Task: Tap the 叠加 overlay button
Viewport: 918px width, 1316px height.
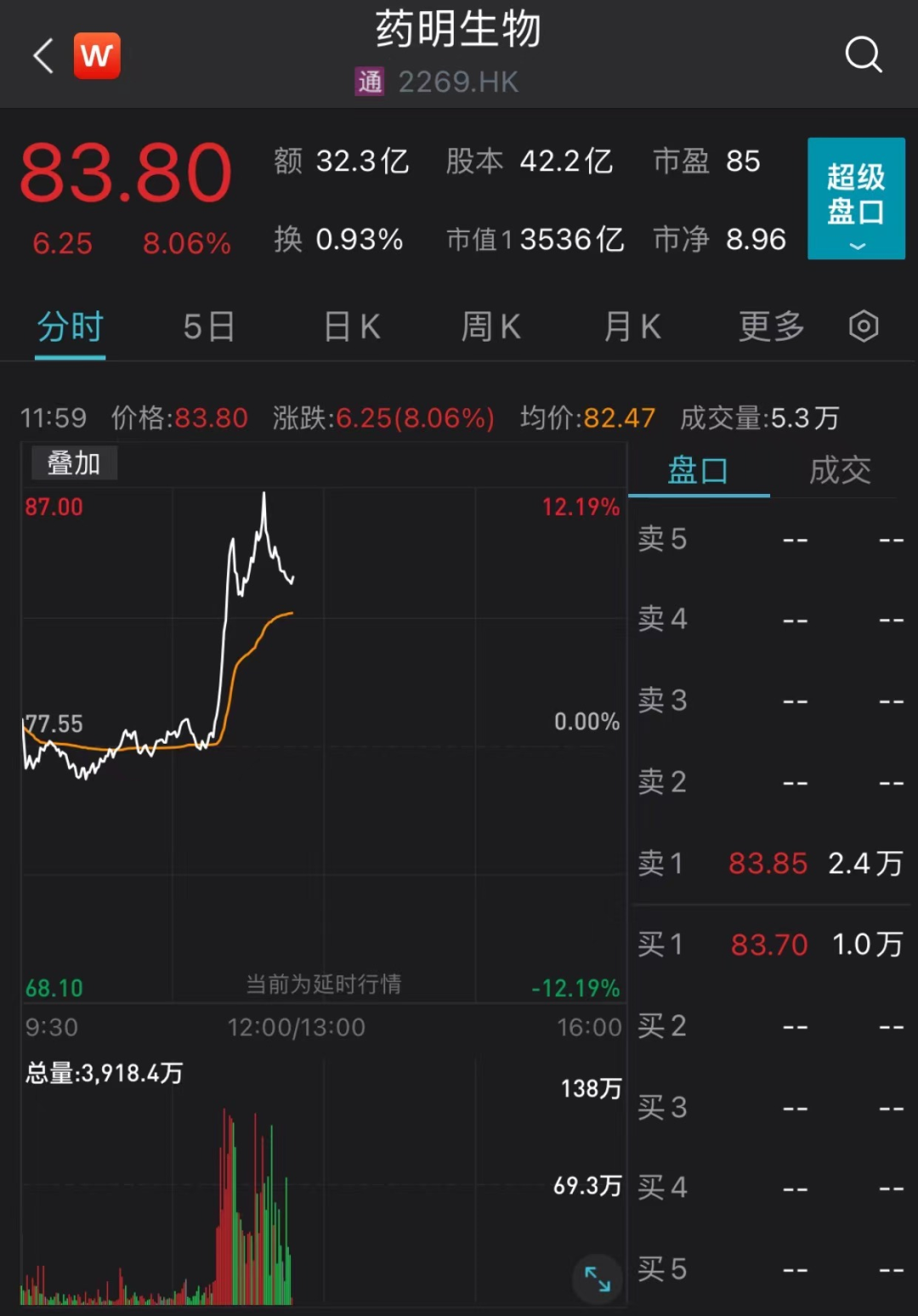Action: click(74, 463)
